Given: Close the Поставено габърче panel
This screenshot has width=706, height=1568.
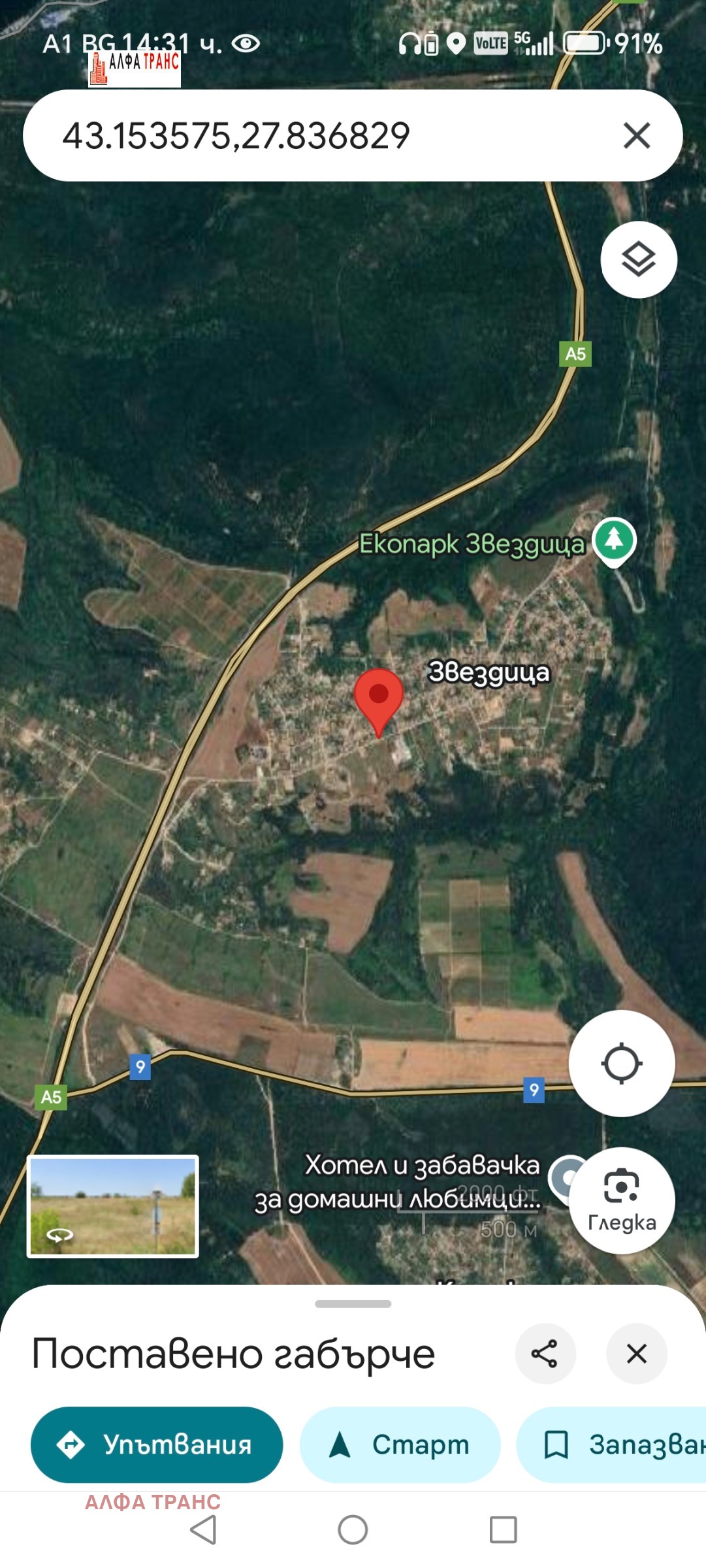Looking at the screenshot, I should 636,1354.
